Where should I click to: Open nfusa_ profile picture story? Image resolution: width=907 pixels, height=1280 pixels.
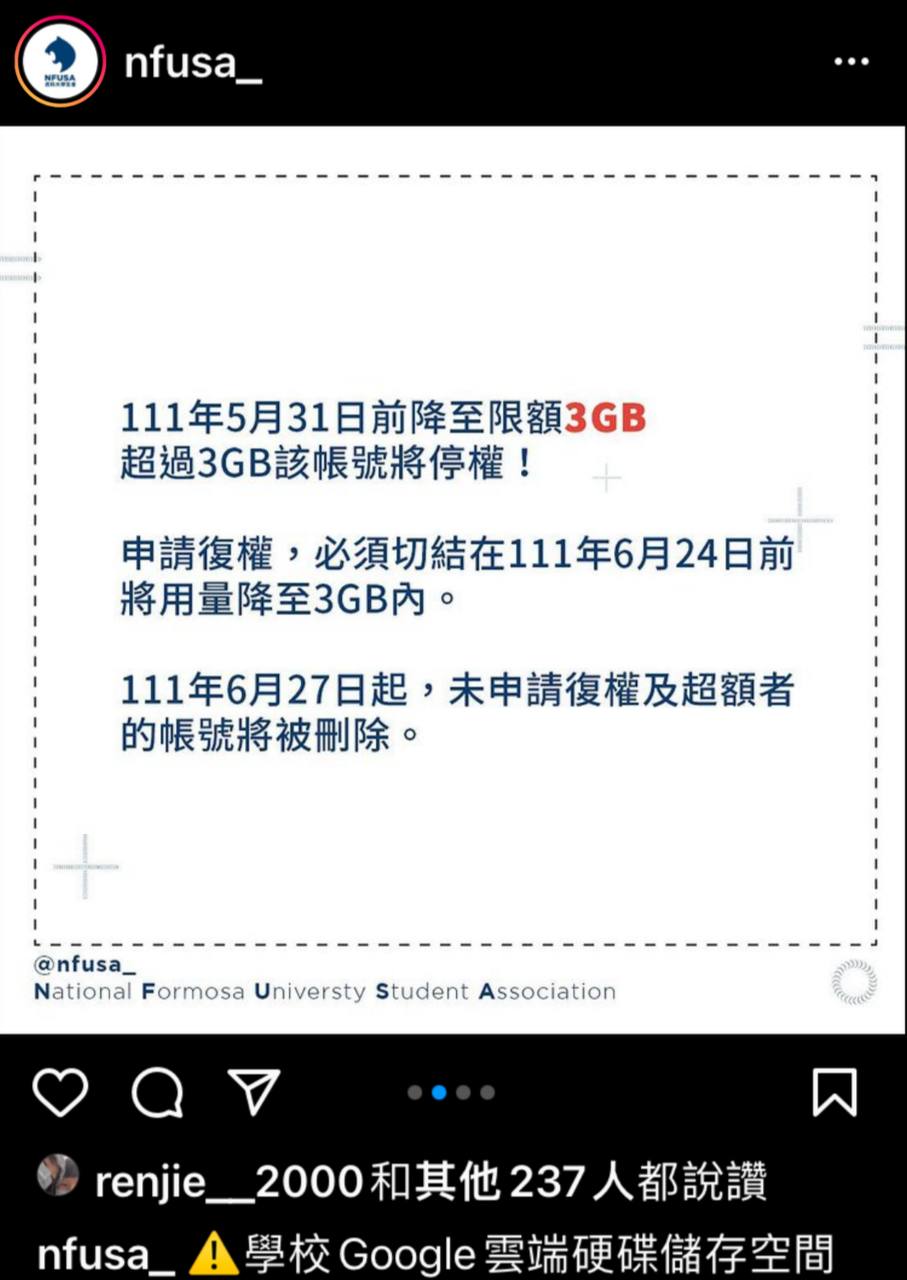point(60,61)
